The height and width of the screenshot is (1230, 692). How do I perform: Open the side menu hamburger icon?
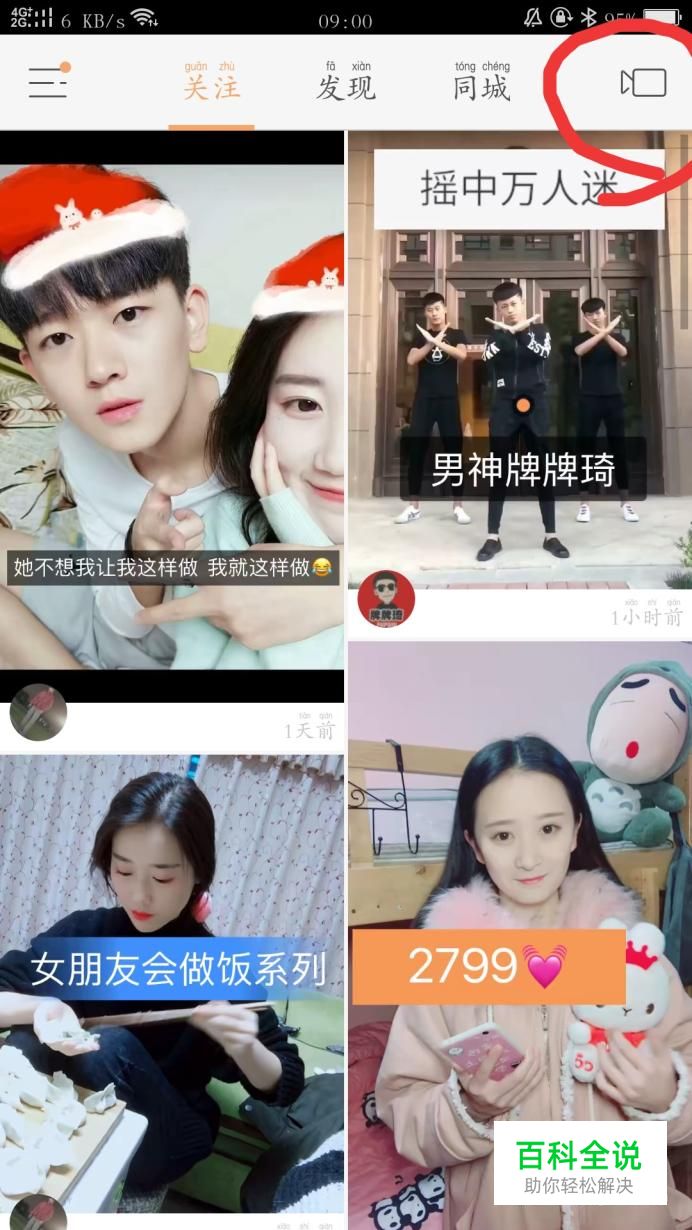point(48,82)
